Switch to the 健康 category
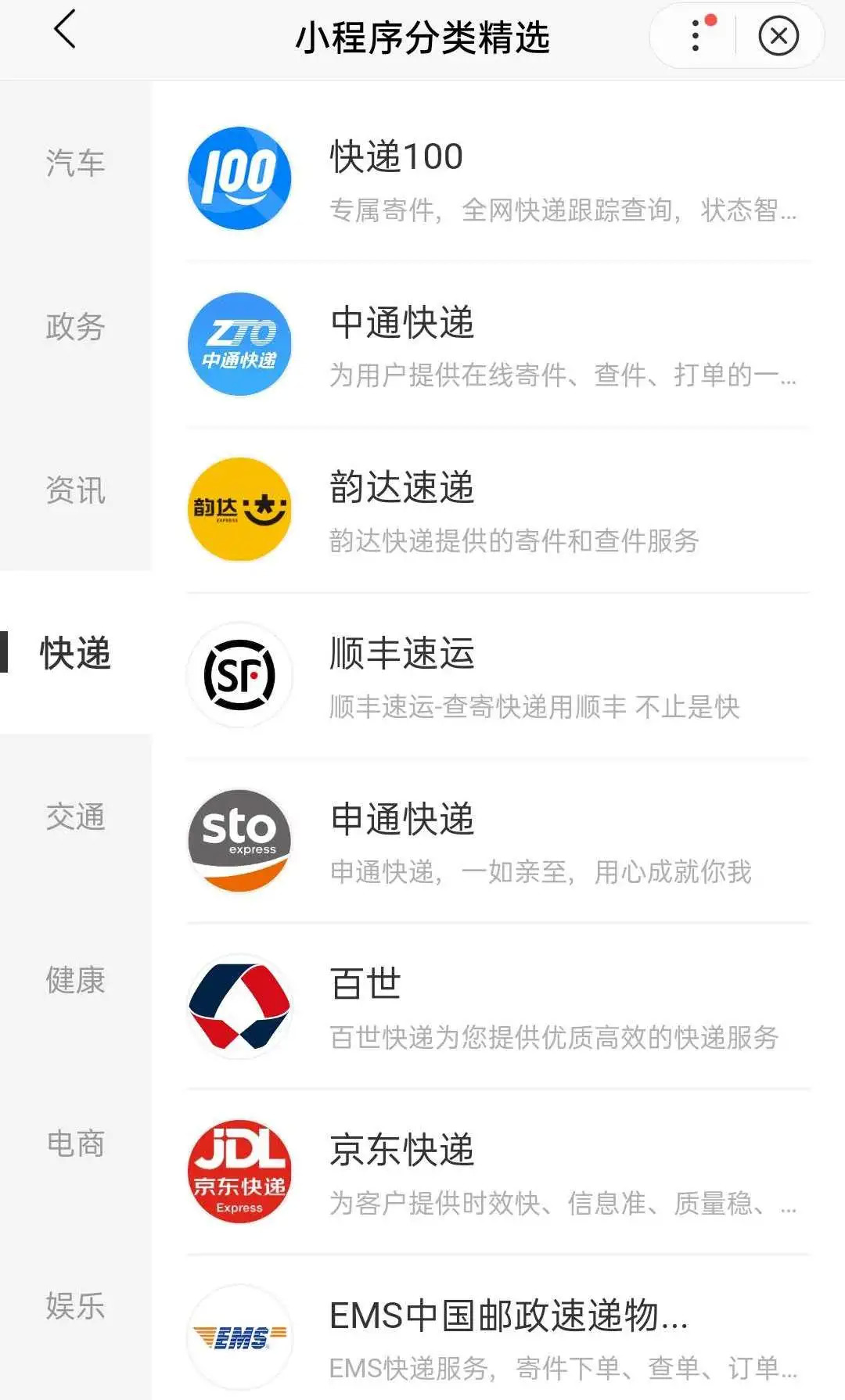845x1400 pixels. [x=75, y=980]
